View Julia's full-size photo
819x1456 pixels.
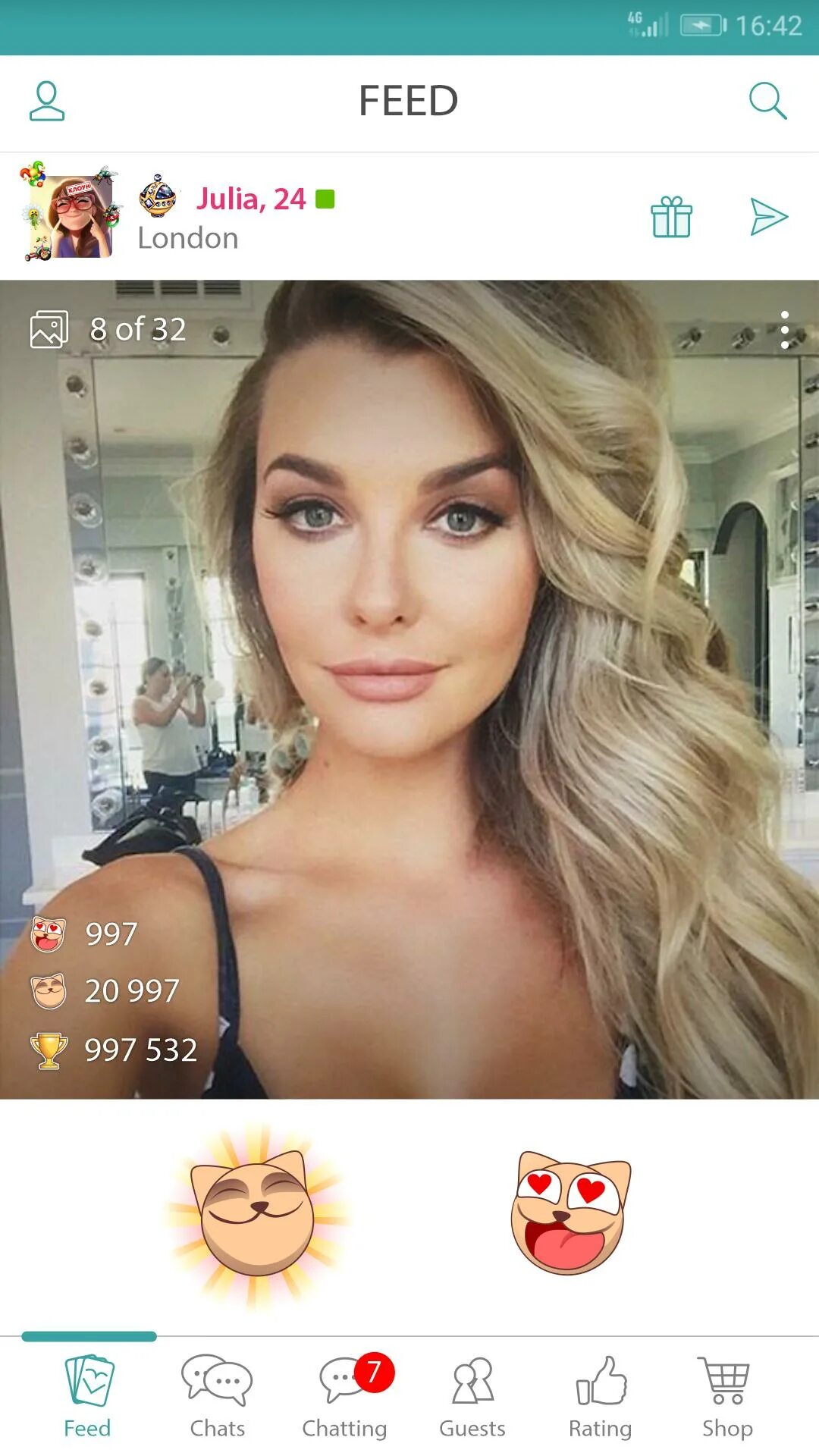pyautogui.click(x=409, y=689)
